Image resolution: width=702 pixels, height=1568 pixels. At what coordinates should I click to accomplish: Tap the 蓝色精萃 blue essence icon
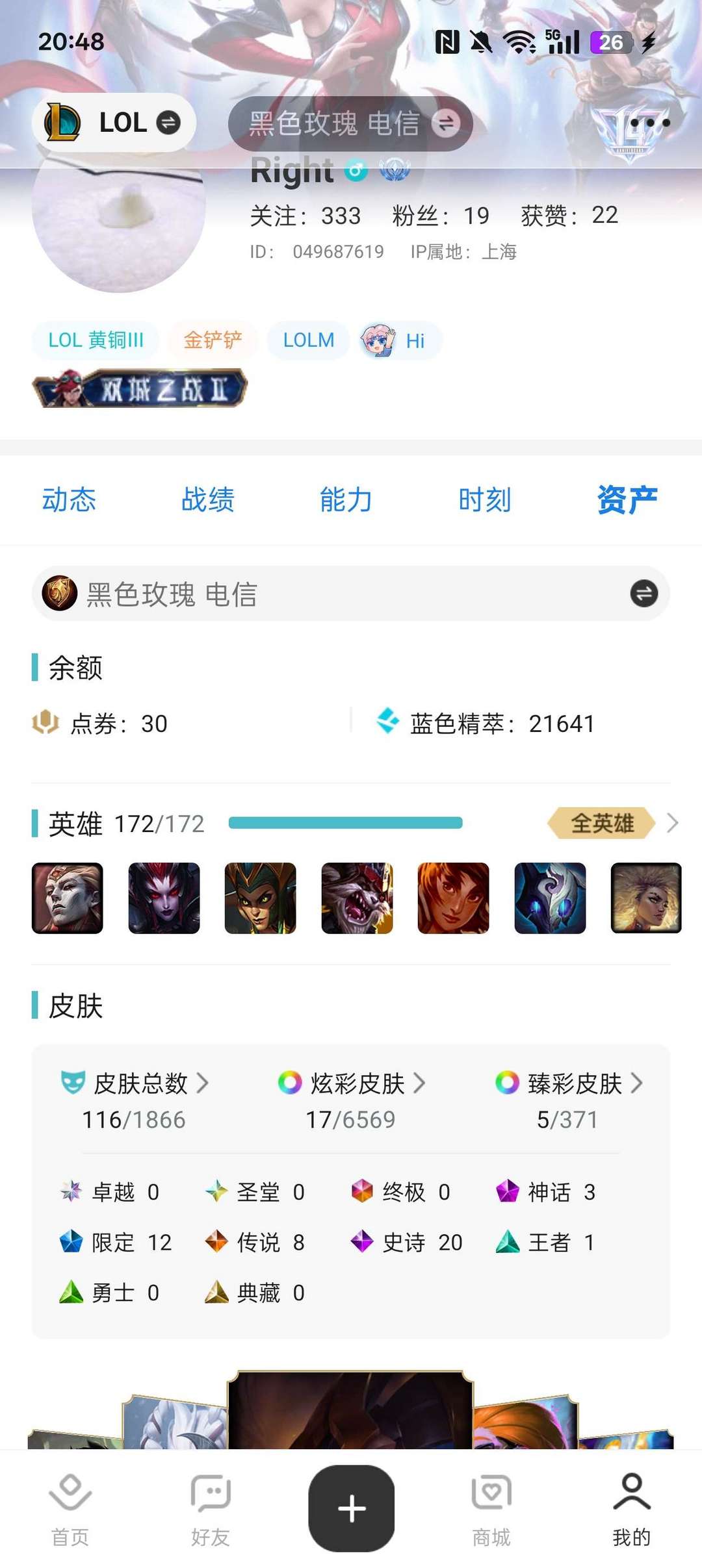[x=390, y=723]
